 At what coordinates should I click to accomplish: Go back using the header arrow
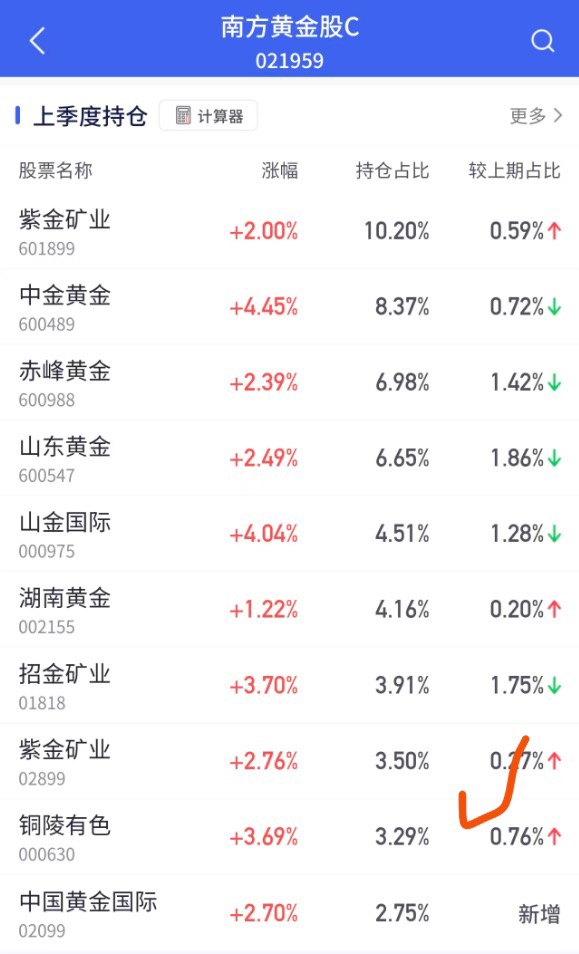pos(37,41)
